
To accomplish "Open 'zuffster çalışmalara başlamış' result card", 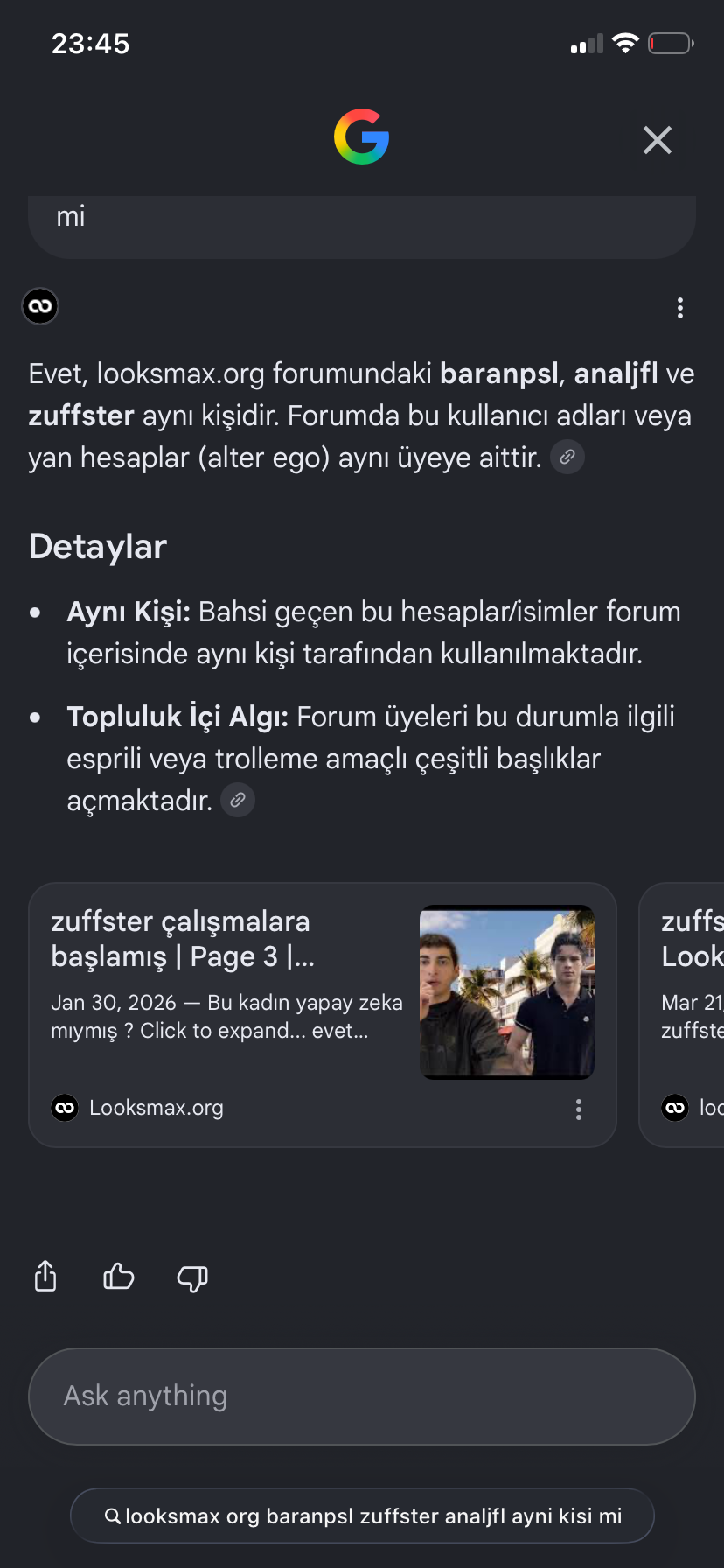I will [x=323, y=1015].
